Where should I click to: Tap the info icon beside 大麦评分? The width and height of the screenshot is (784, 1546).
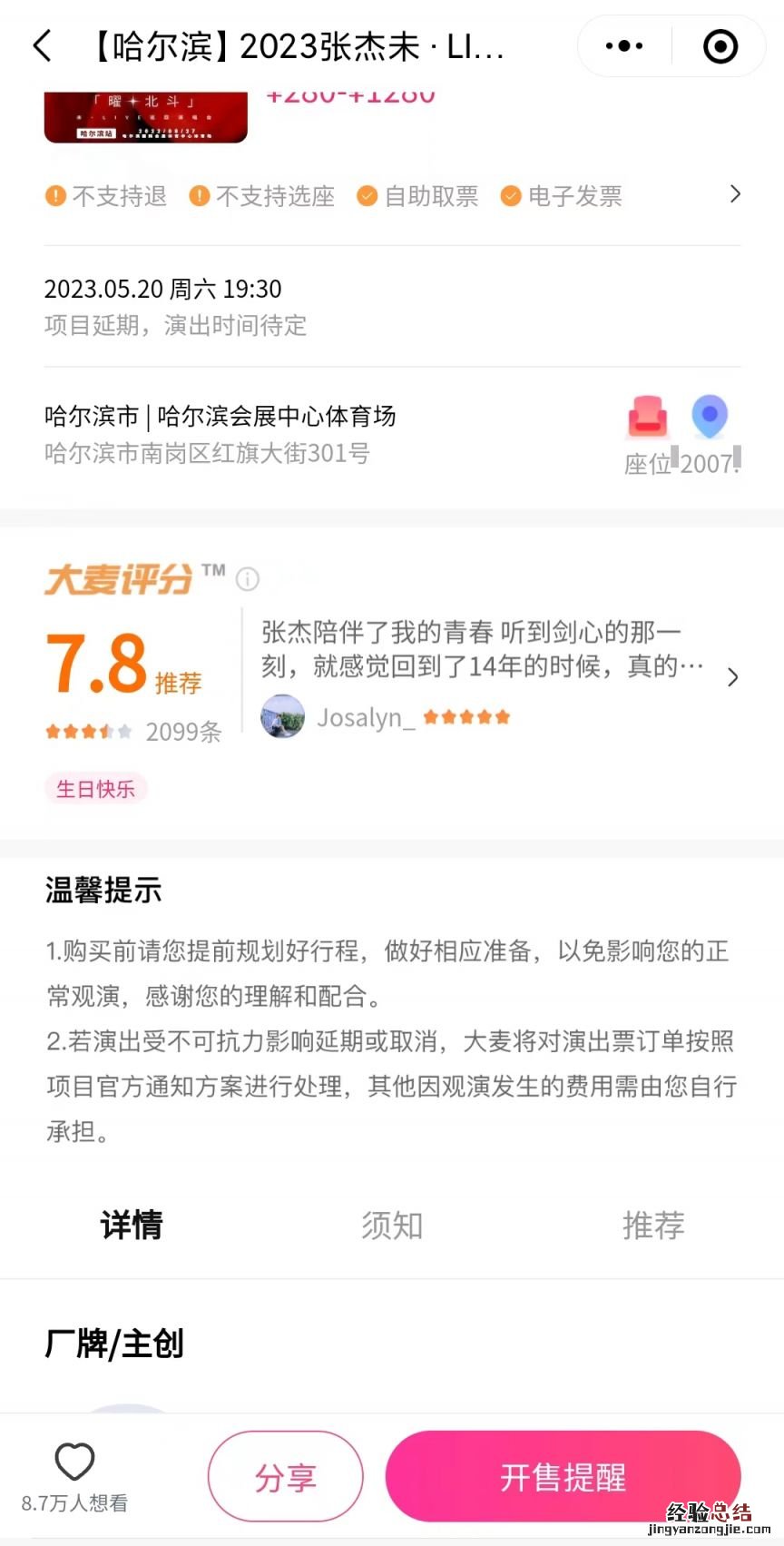click(247, 578)
